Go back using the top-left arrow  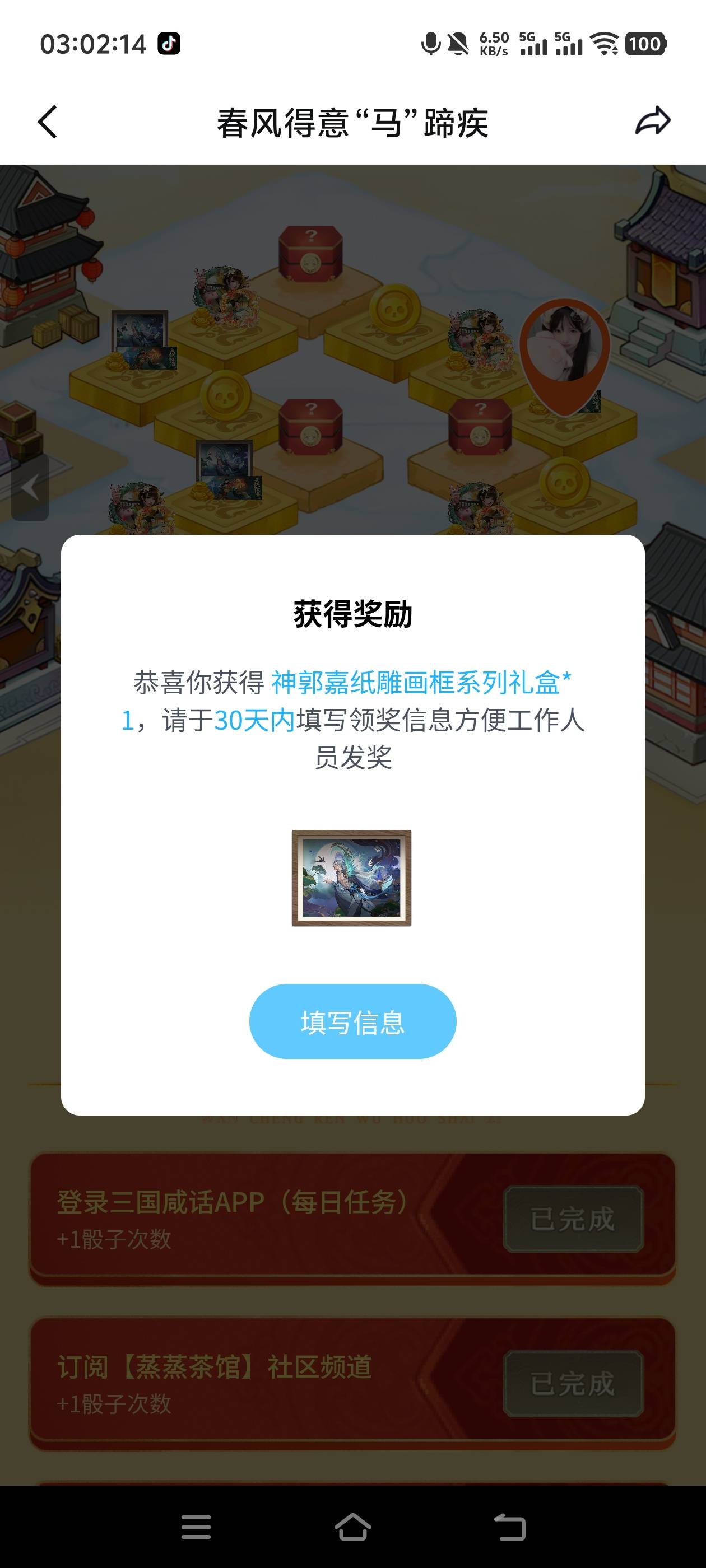pos(48,122)
